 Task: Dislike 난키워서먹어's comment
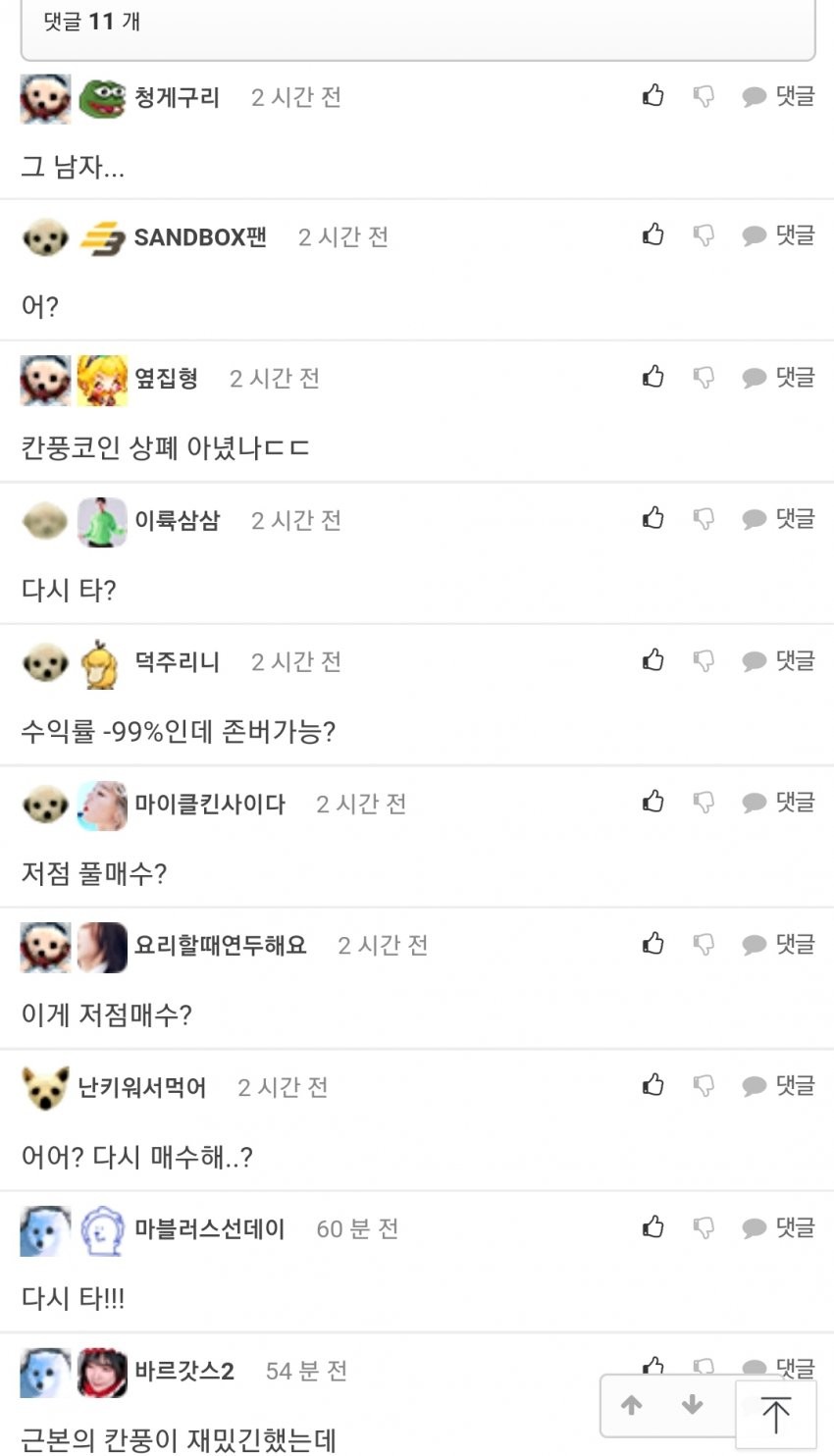(704, 1086)
